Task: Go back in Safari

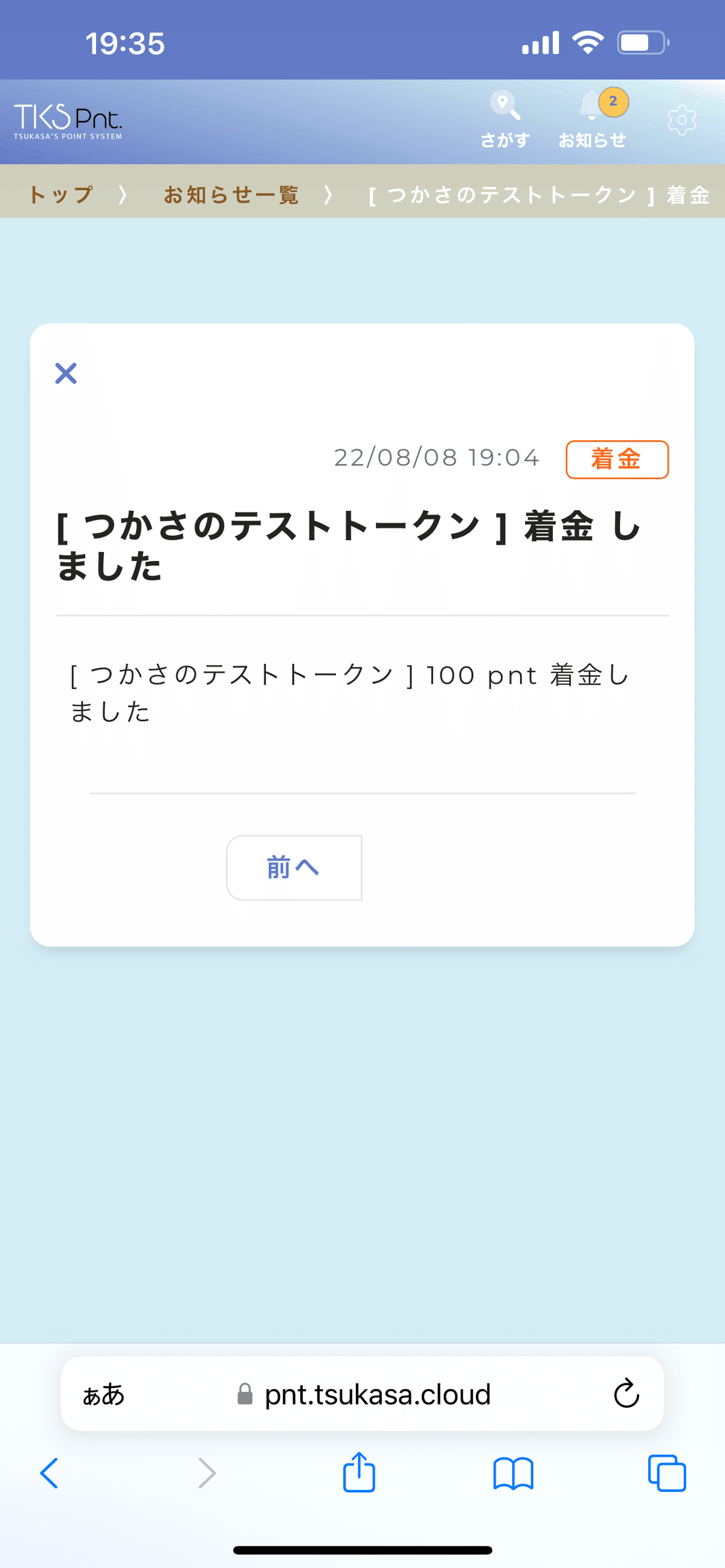Action: tap(50, 1473)
